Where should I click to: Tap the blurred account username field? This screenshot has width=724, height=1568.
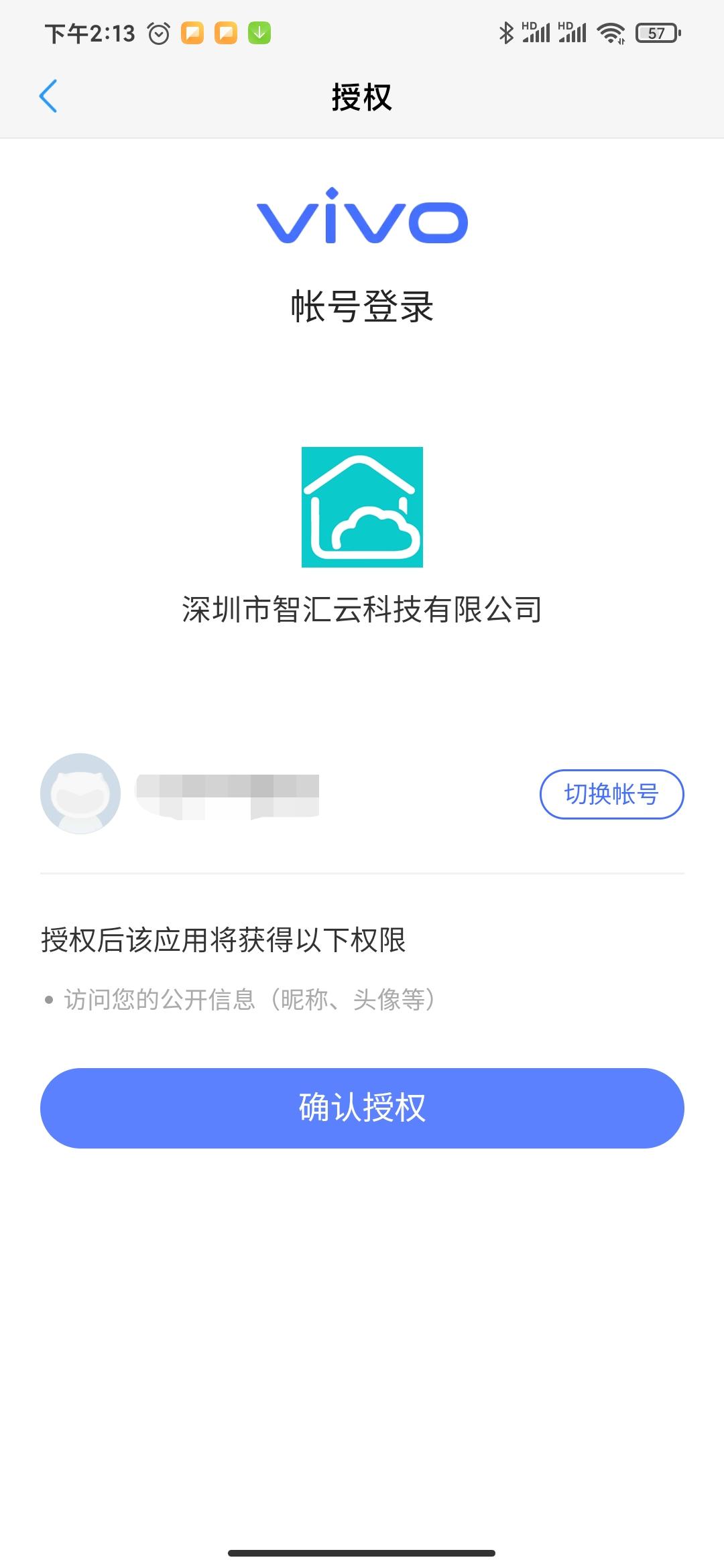(228, 794)
